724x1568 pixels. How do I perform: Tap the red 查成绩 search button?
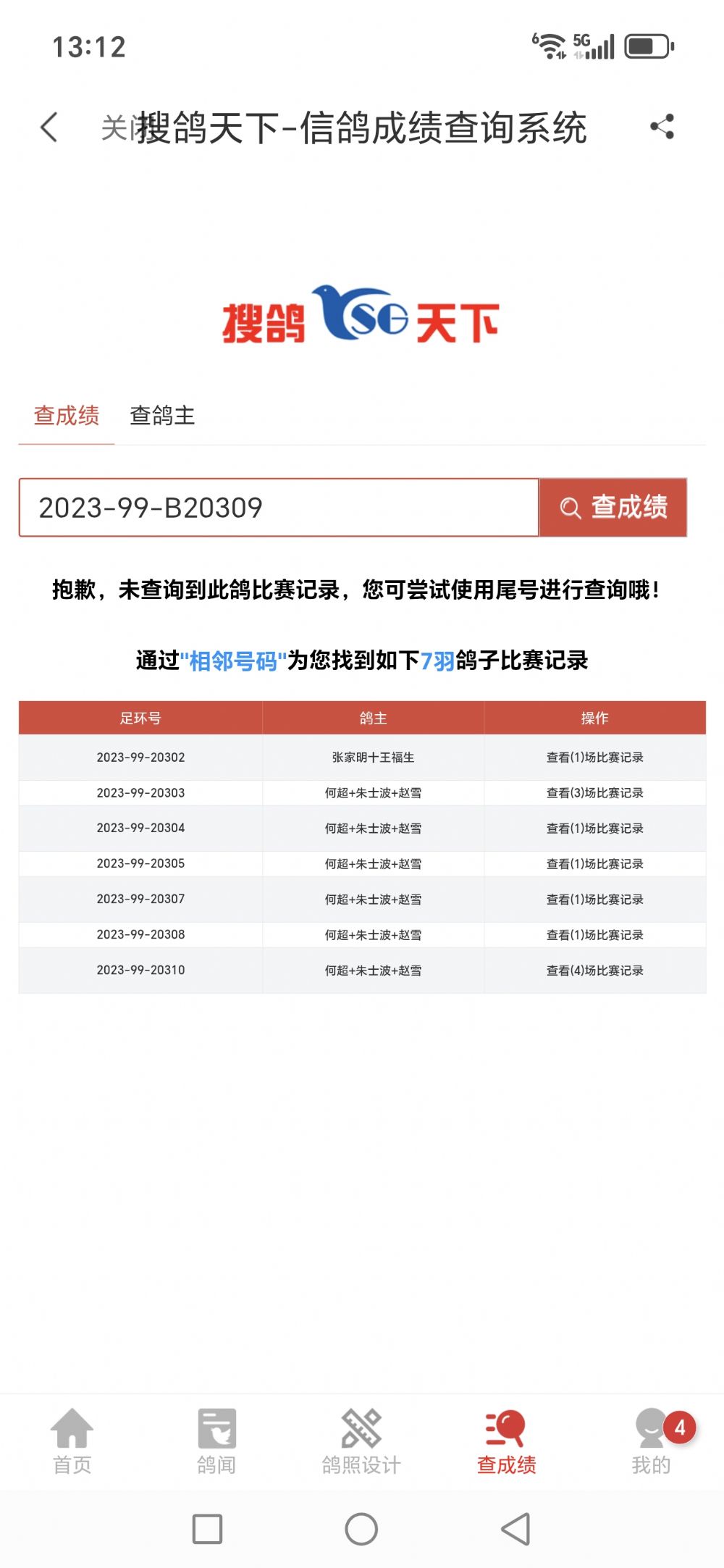click(613, 508)
